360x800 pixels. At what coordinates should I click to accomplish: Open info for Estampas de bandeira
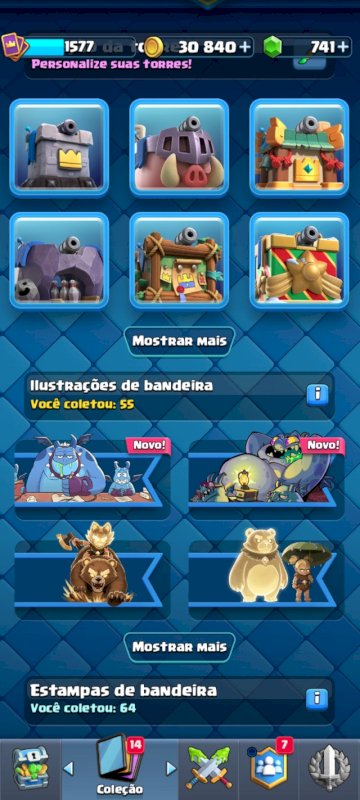tap(317, 699)
